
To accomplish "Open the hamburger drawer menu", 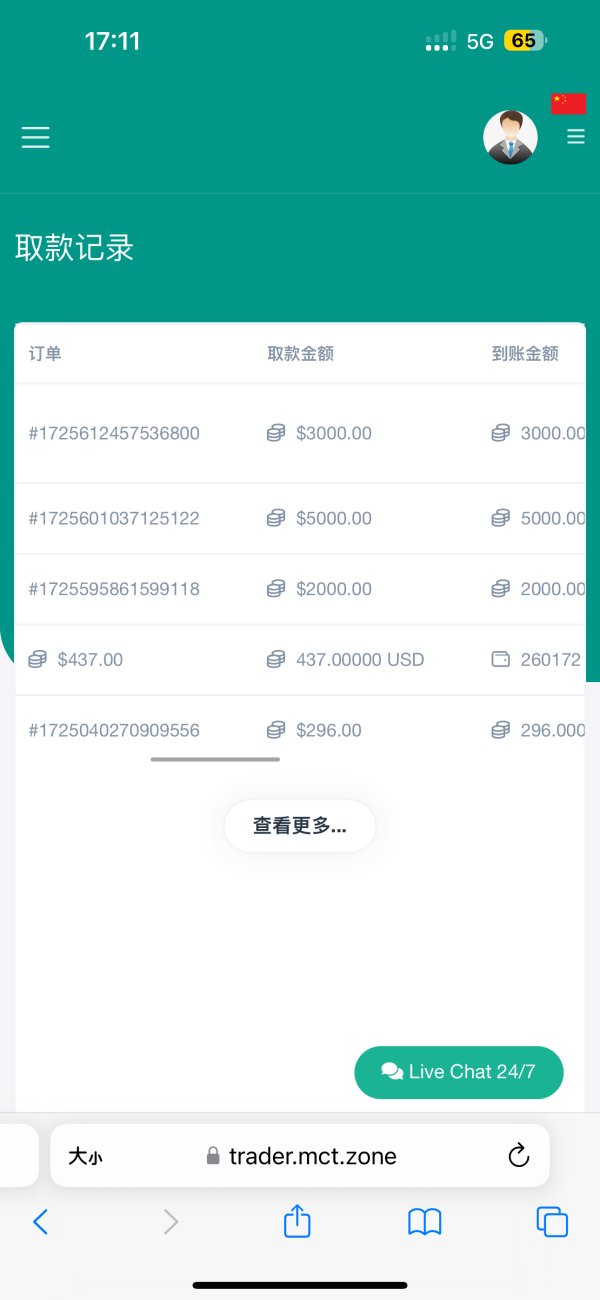I will tap(35, 137).
